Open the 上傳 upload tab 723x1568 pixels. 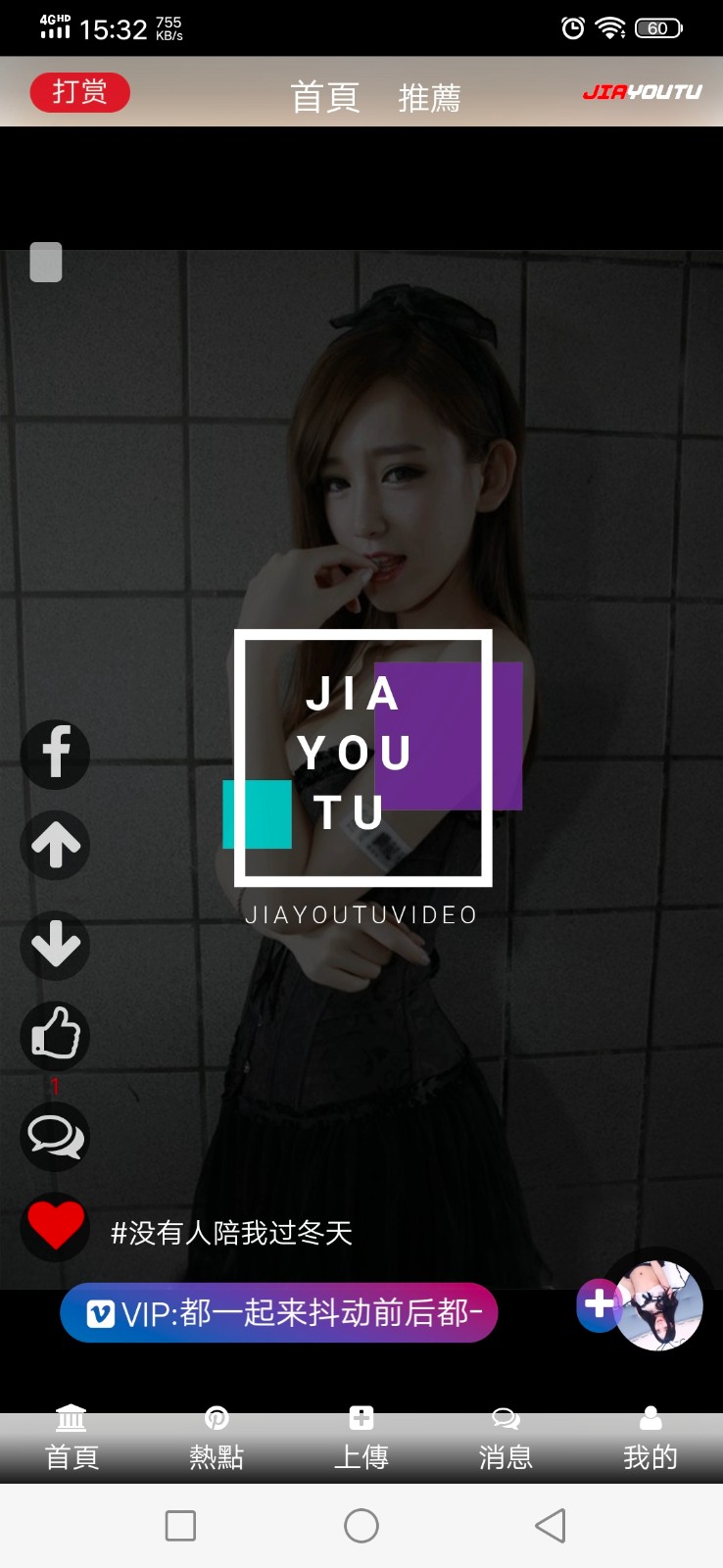pos(361,1439)
